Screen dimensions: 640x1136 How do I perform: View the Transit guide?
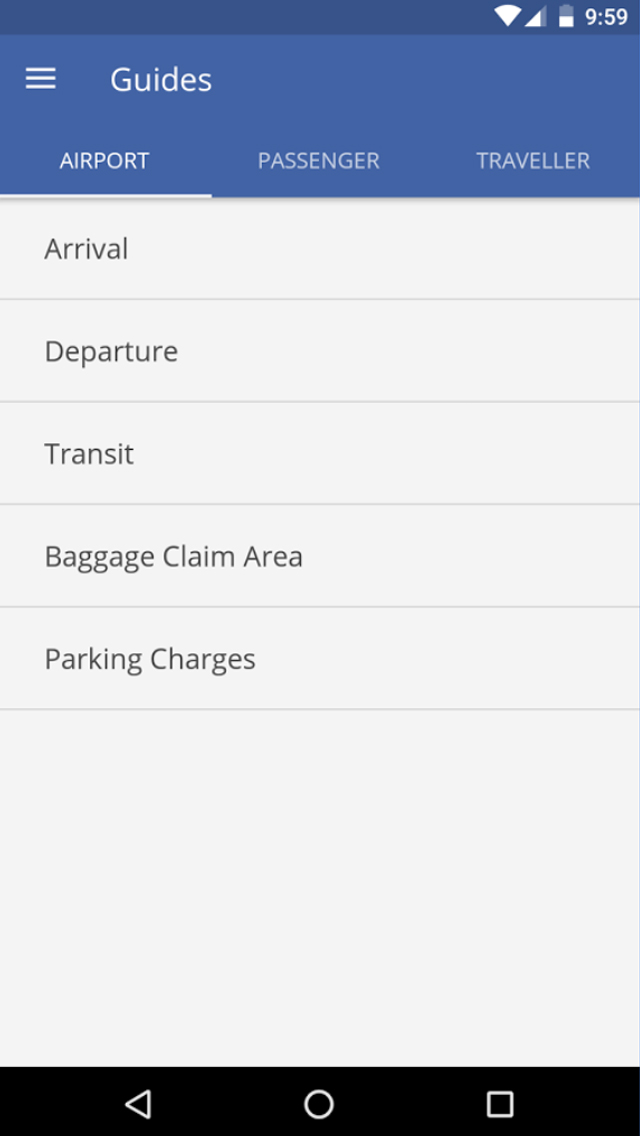click(320, 454)
